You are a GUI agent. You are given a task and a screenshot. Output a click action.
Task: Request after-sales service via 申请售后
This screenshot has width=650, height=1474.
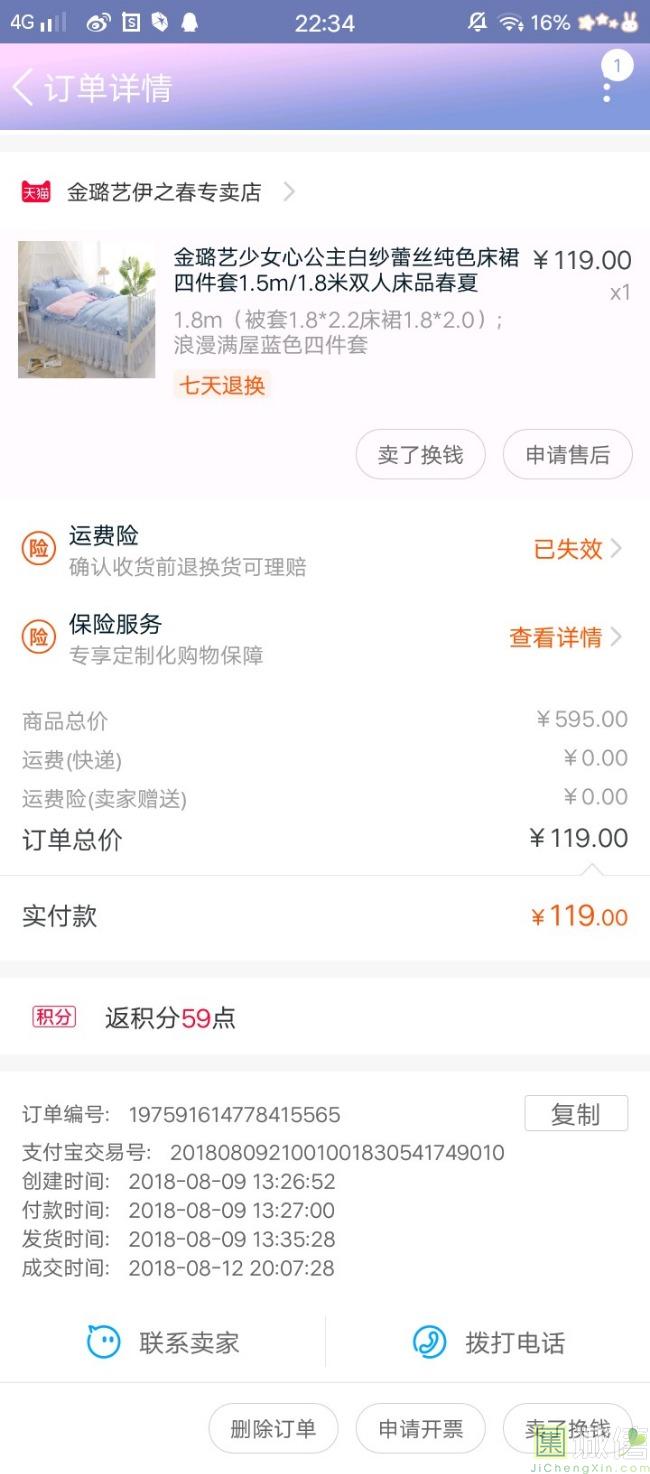(567, 455)
